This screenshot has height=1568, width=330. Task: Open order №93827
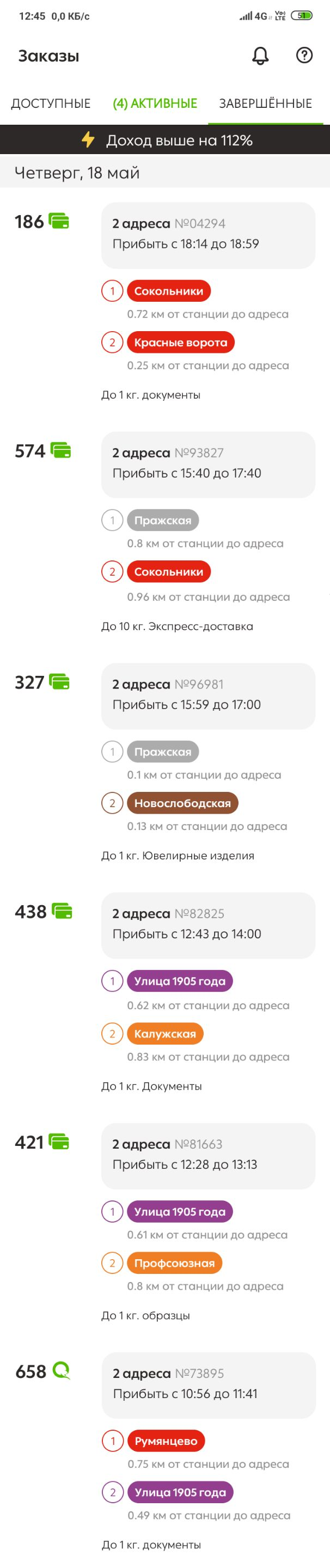point(208,464)
